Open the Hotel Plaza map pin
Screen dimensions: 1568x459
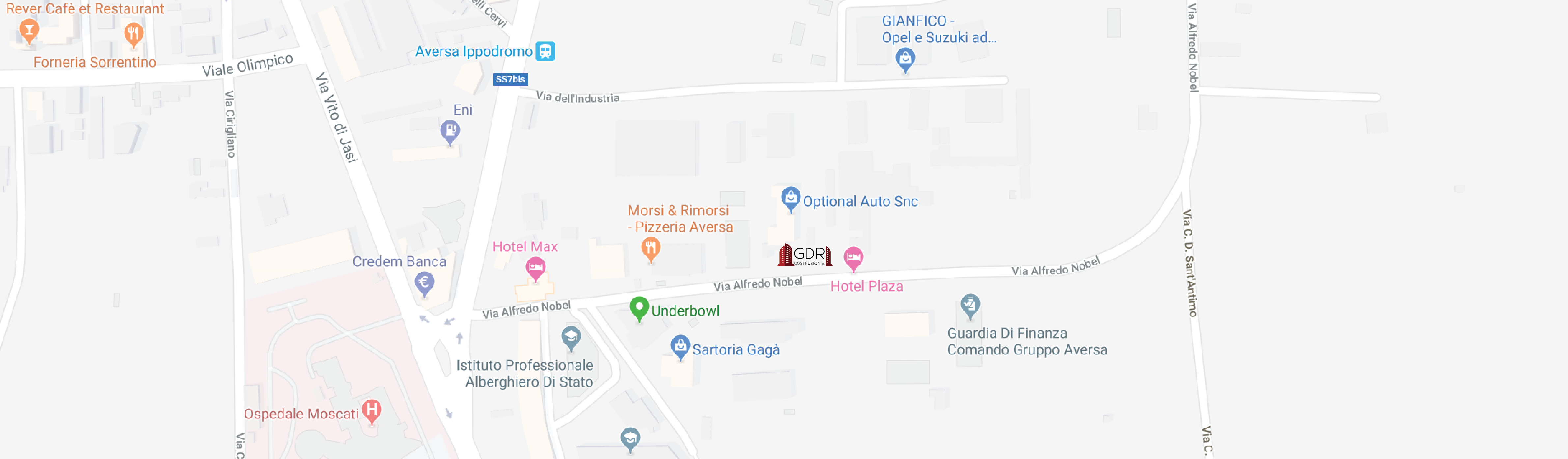tap(853, 258)
